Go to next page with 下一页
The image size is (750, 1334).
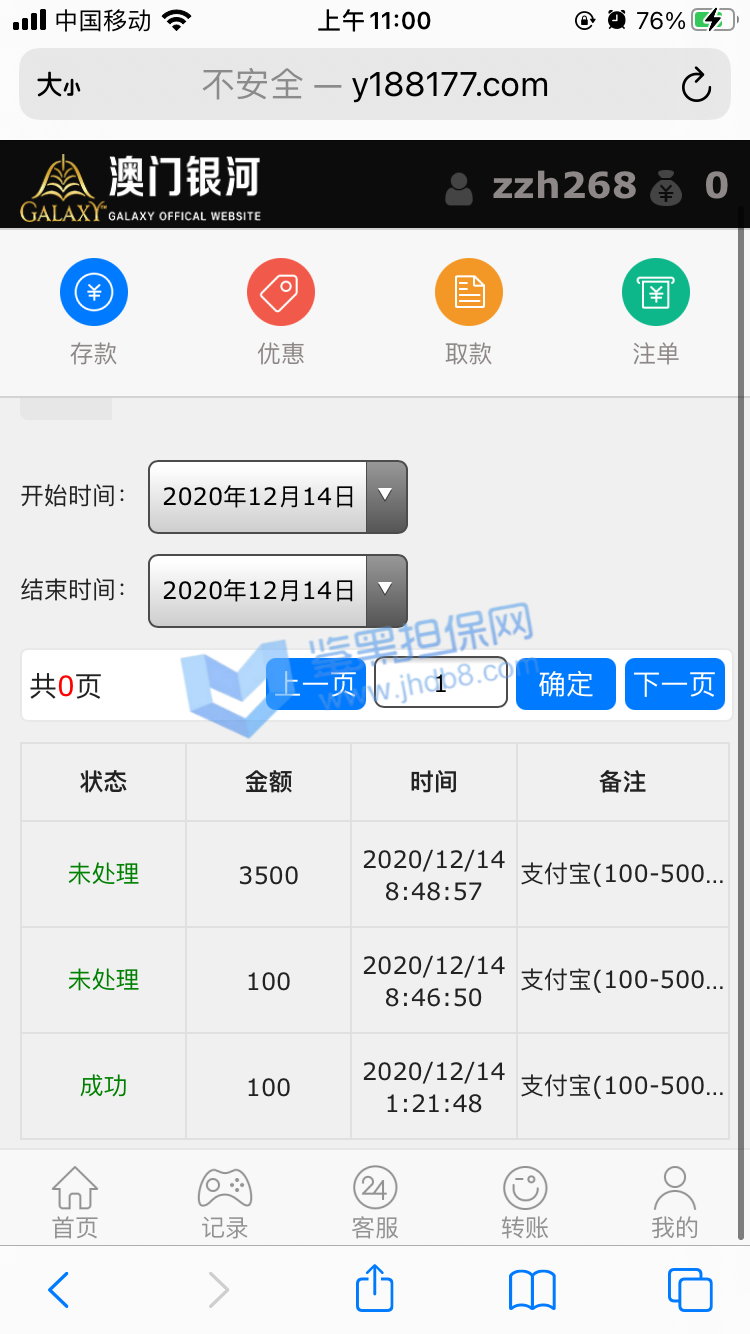click(675, 684)
